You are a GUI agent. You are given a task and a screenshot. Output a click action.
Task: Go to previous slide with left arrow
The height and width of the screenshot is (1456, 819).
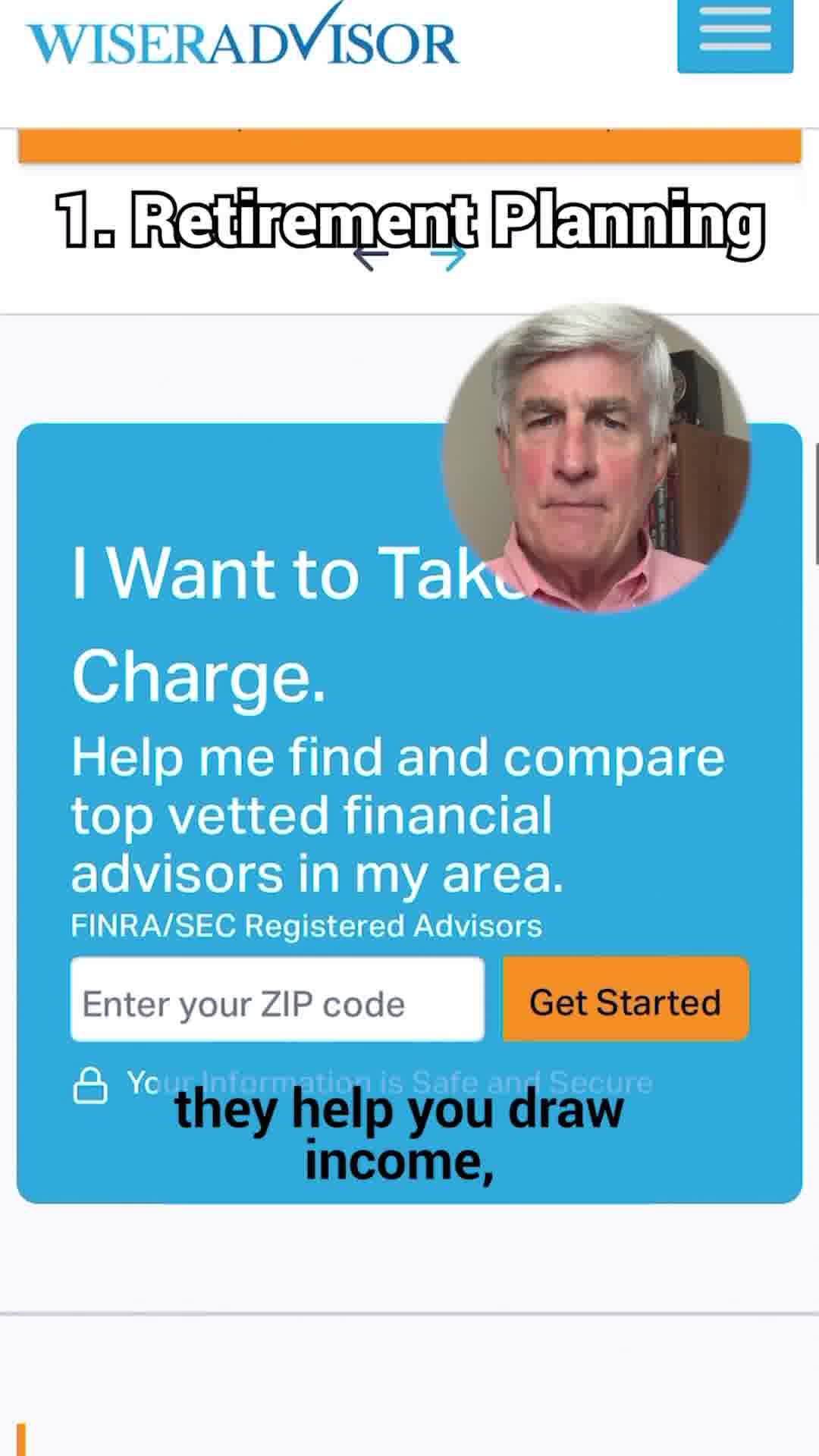370,259
